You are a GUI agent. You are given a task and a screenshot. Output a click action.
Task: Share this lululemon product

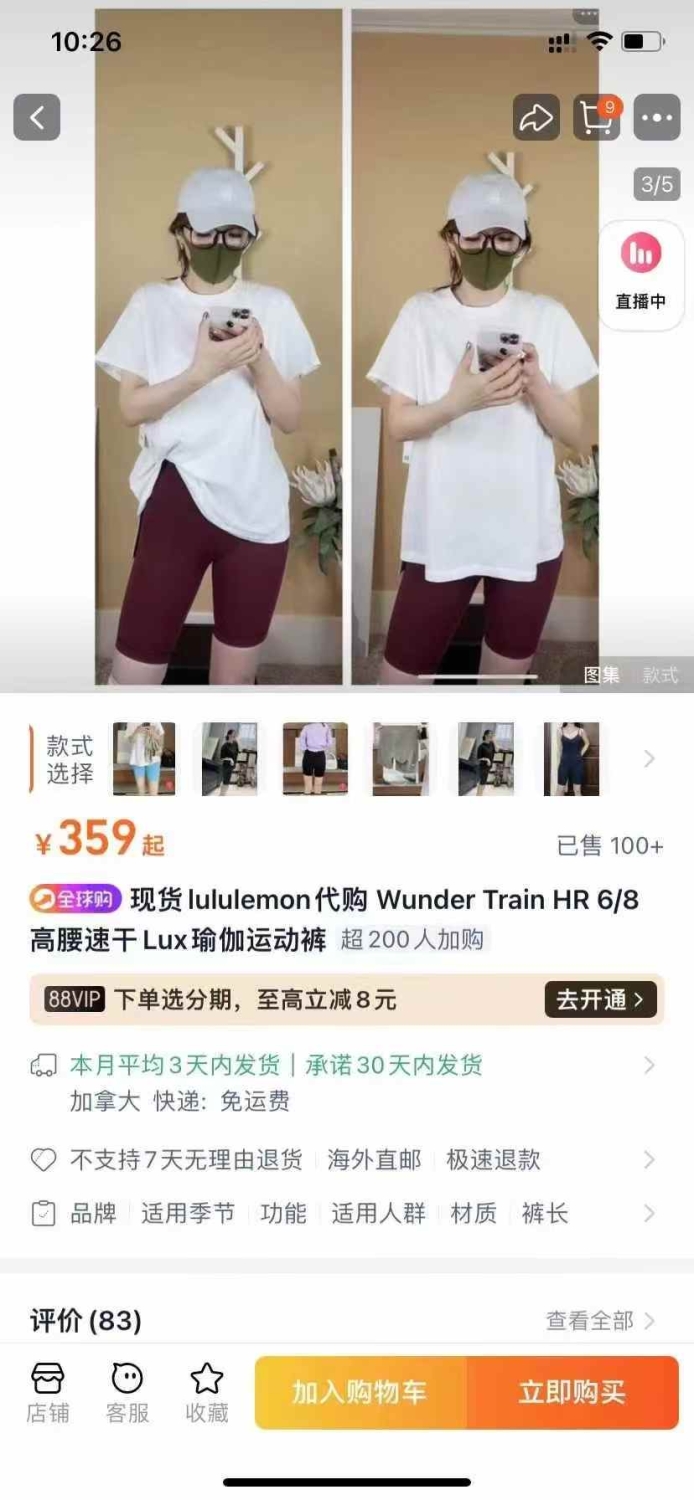[x=536, y=118]
